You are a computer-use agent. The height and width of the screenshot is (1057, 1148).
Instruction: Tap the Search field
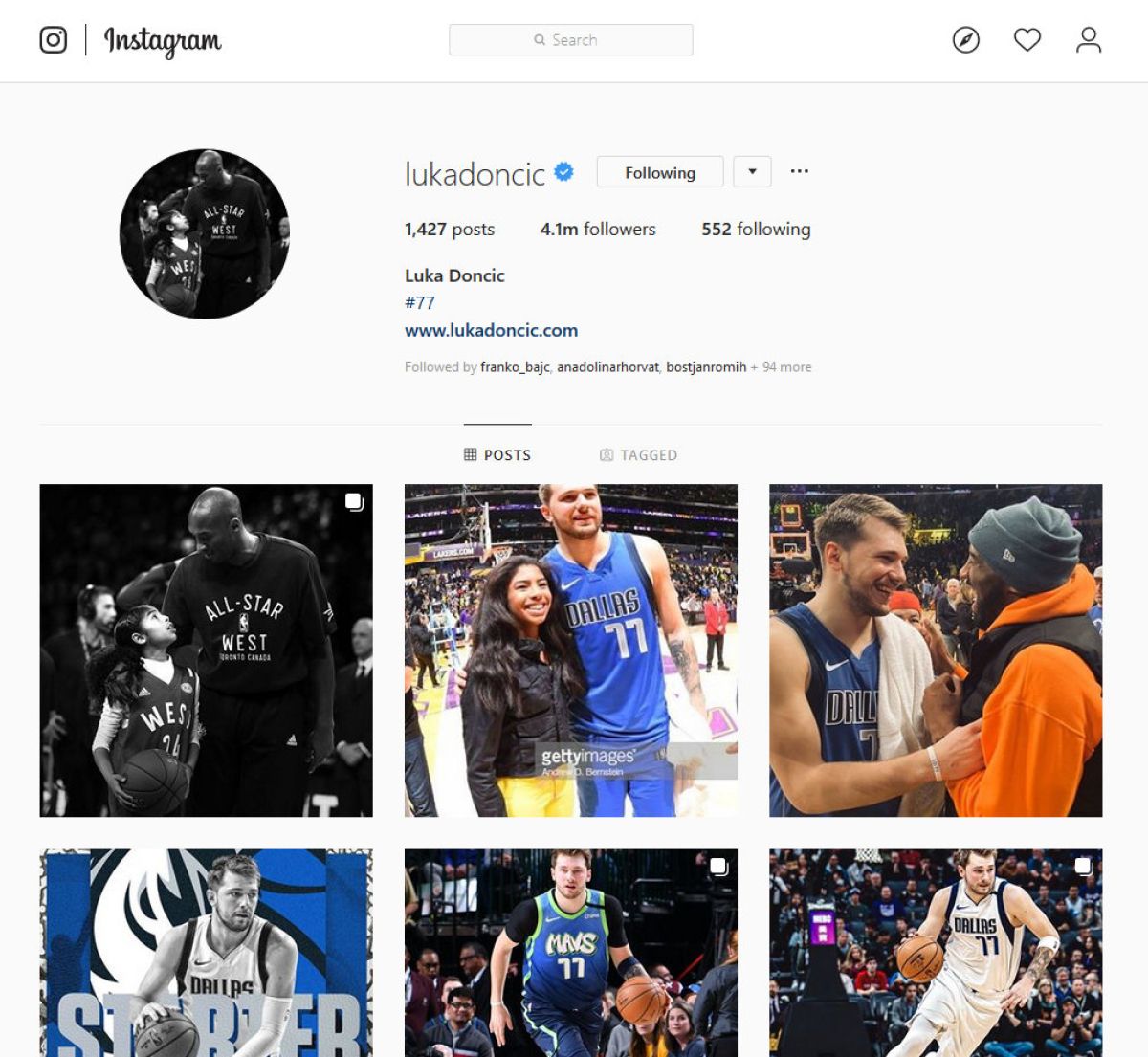[571, 40]
